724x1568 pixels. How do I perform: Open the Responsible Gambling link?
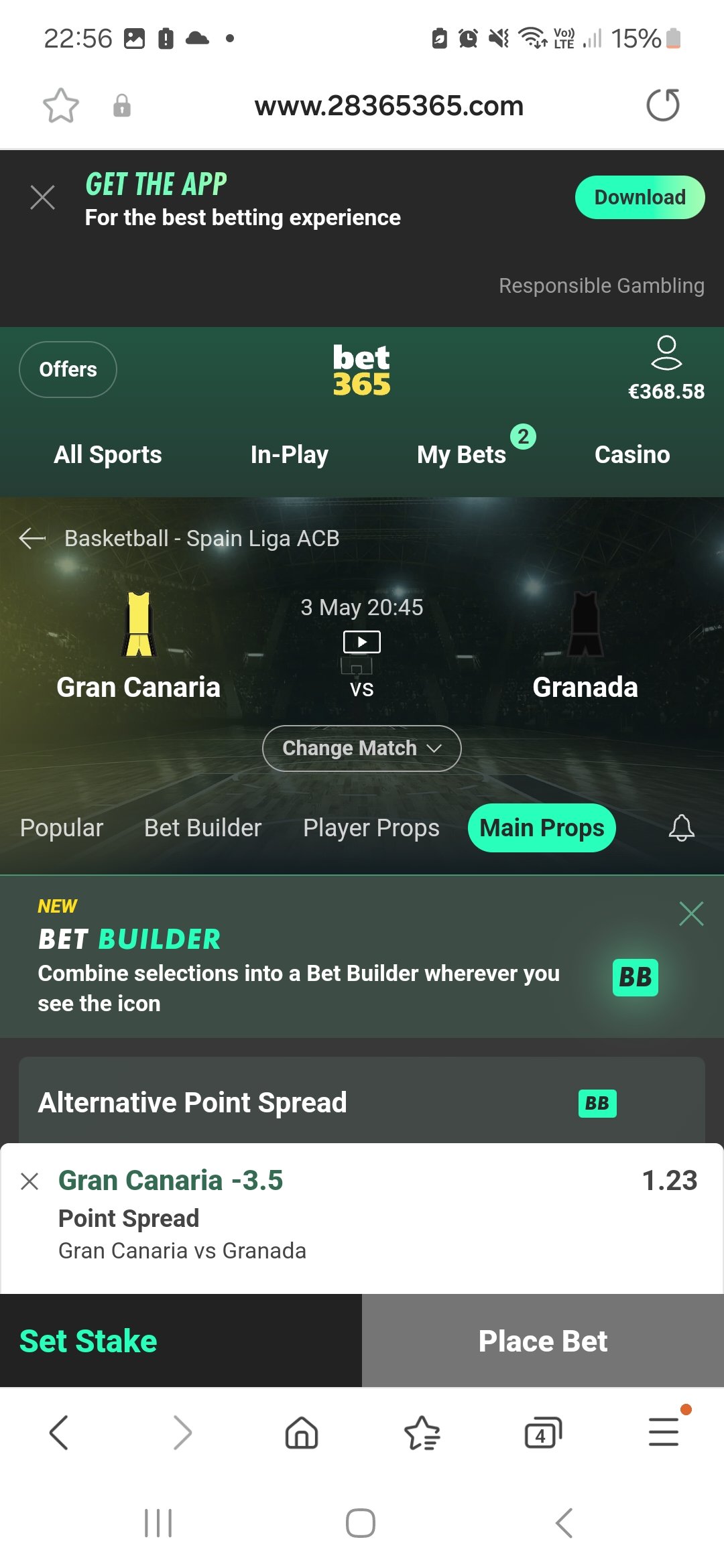click(x=601, y=285)
